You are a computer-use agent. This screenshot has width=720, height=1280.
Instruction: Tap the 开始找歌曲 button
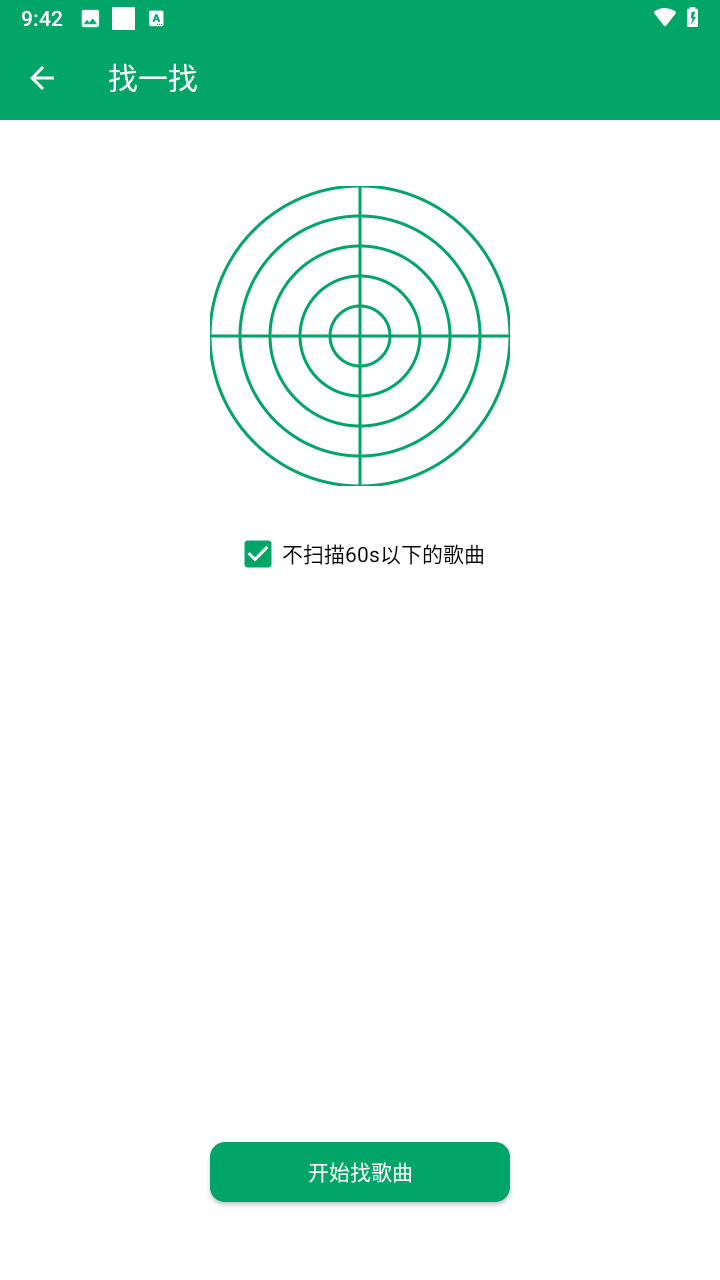[360, 1172]
